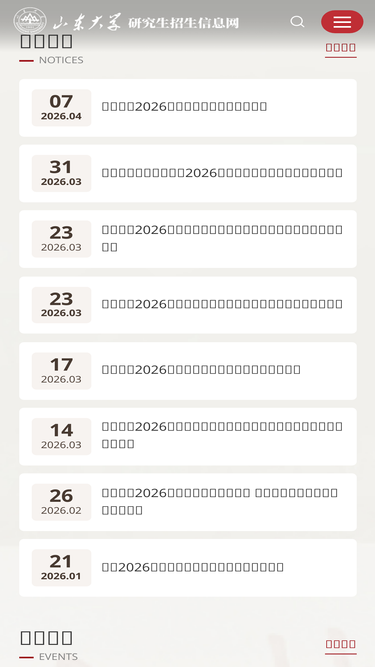Open the two-line notice dated 23 2026.03

188,239
